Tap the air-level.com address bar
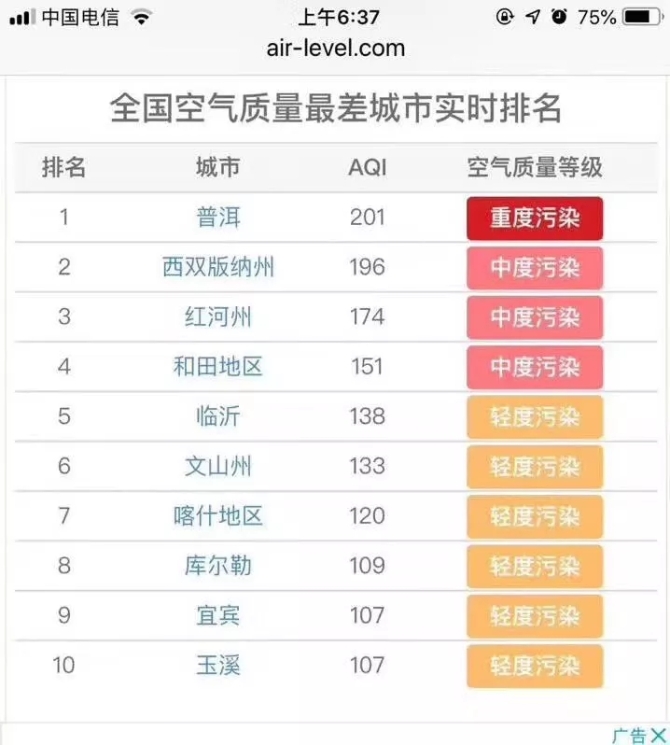Image resolution: width=670 pixels, height=745 pixels. point(335,48)
